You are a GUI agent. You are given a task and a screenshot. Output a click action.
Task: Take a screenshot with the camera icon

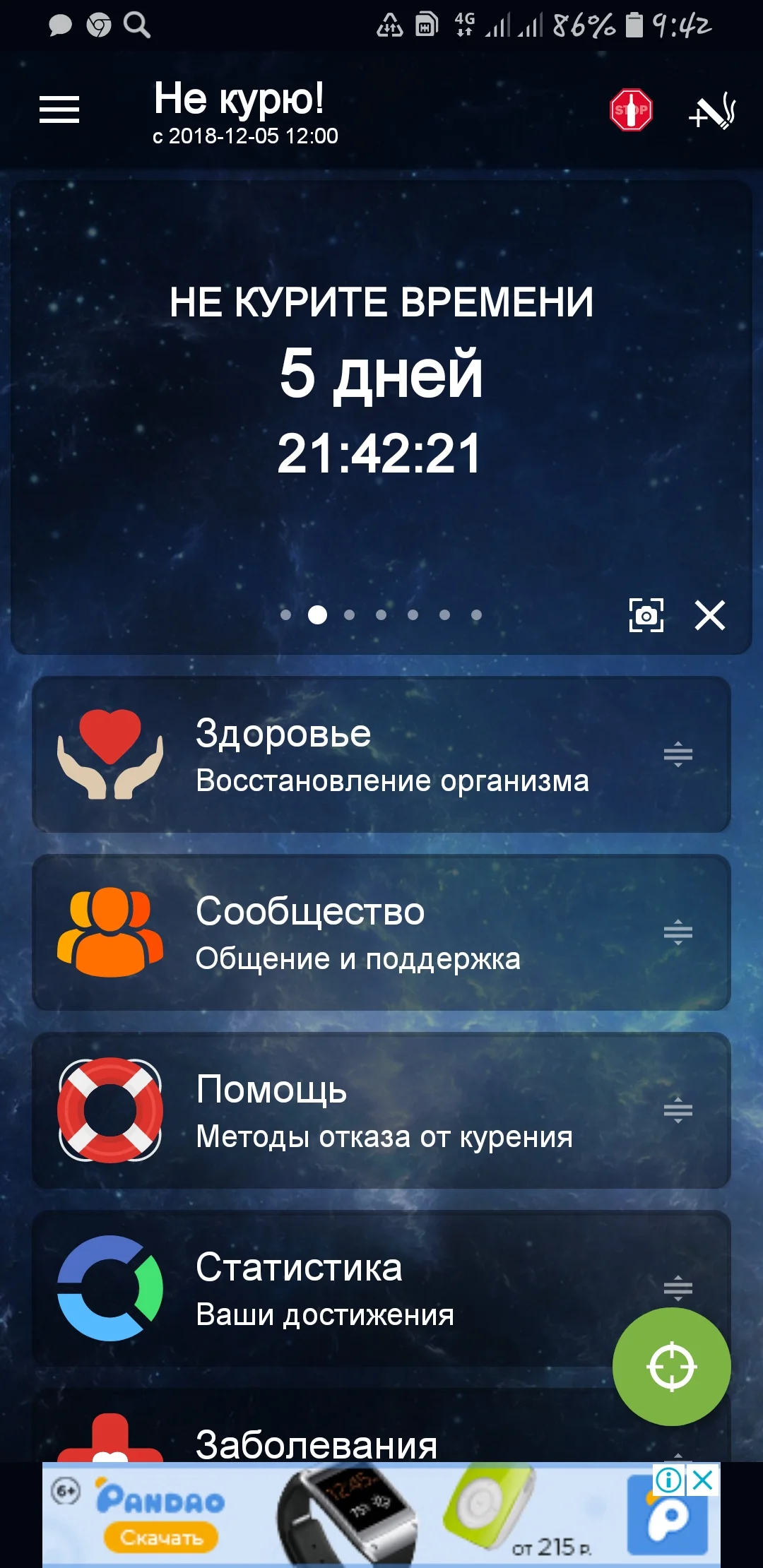(x=647, y=616)
